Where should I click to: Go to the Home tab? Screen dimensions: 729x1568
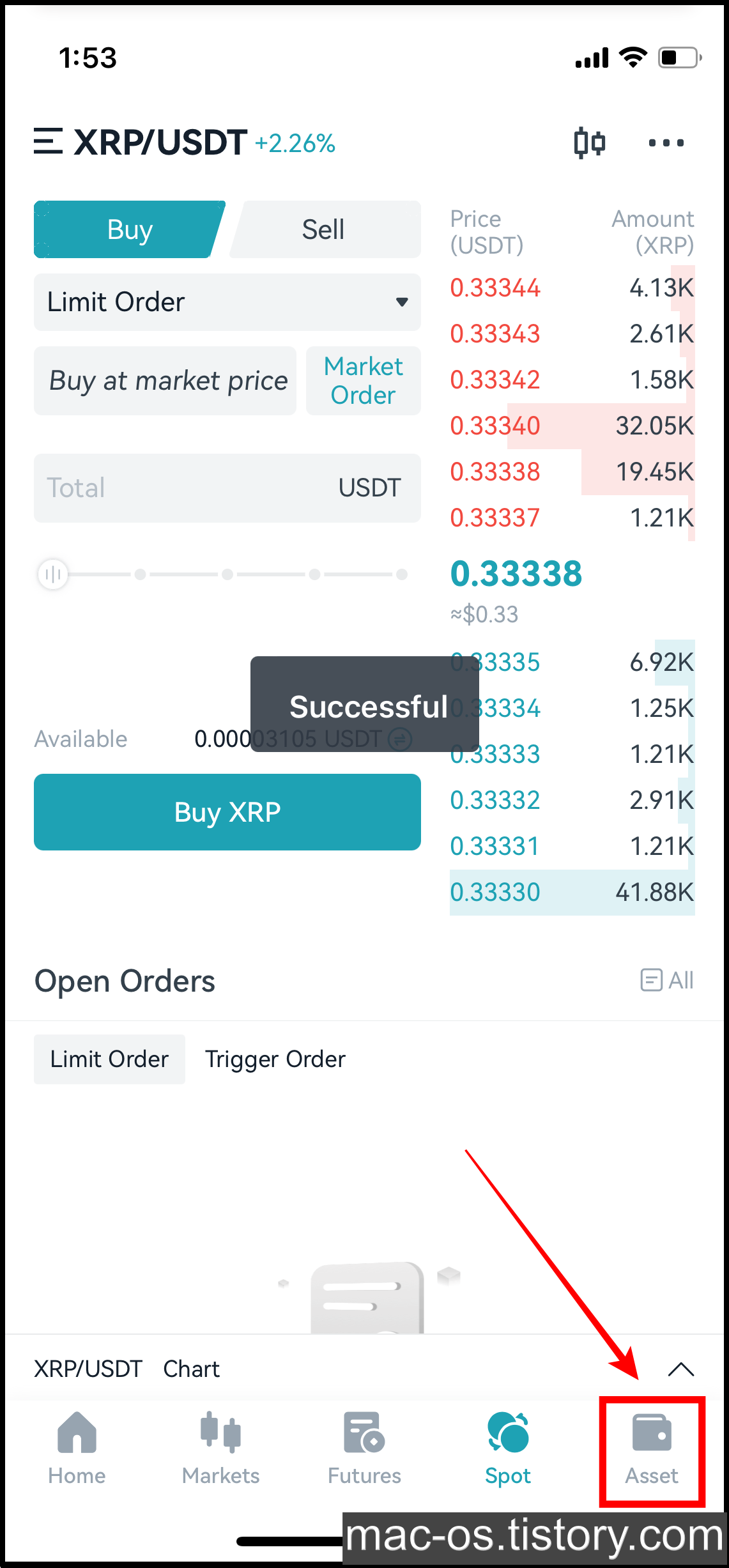pyautogui.click(x=77, y=1449)
